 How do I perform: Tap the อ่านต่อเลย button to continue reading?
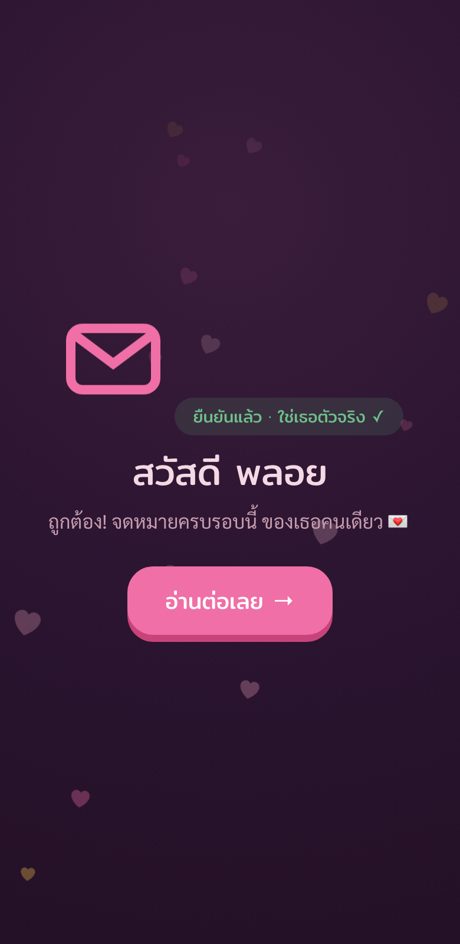point(229,603)
